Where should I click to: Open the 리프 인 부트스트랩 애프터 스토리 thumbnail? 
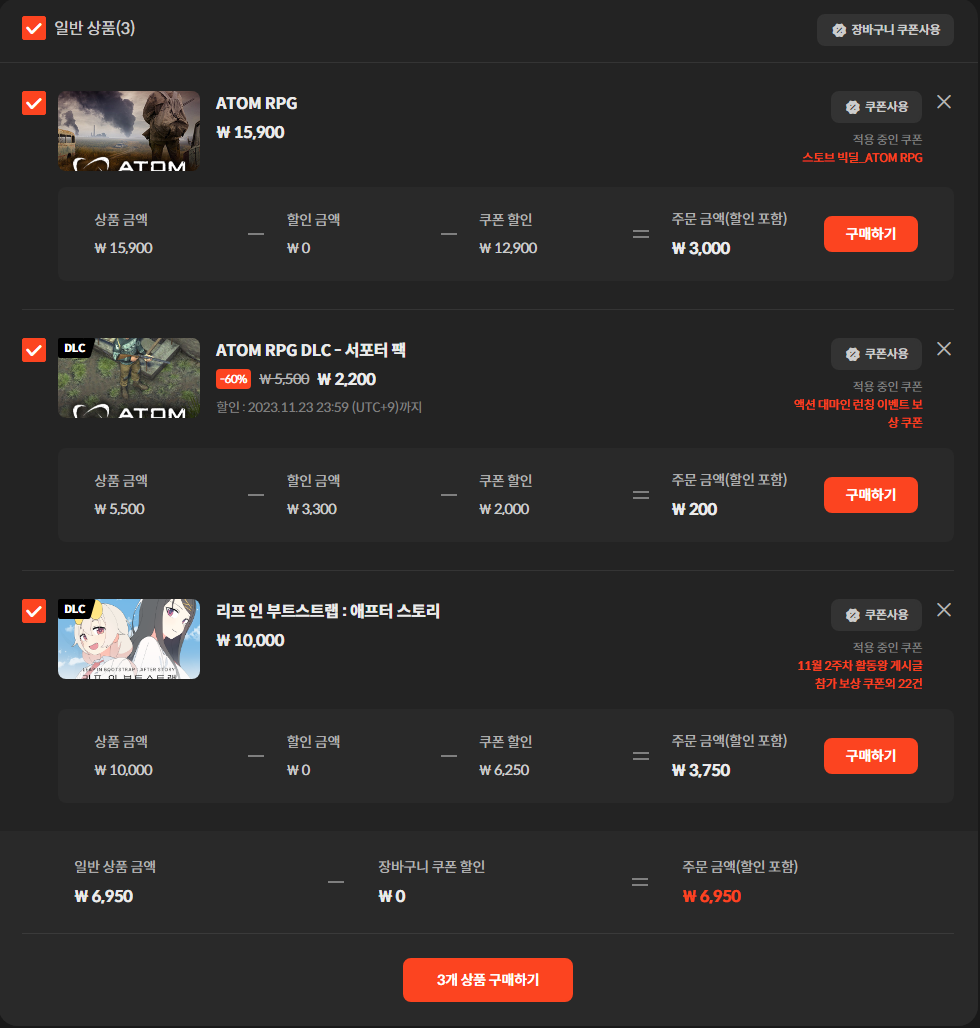click(x=129, y=639)
